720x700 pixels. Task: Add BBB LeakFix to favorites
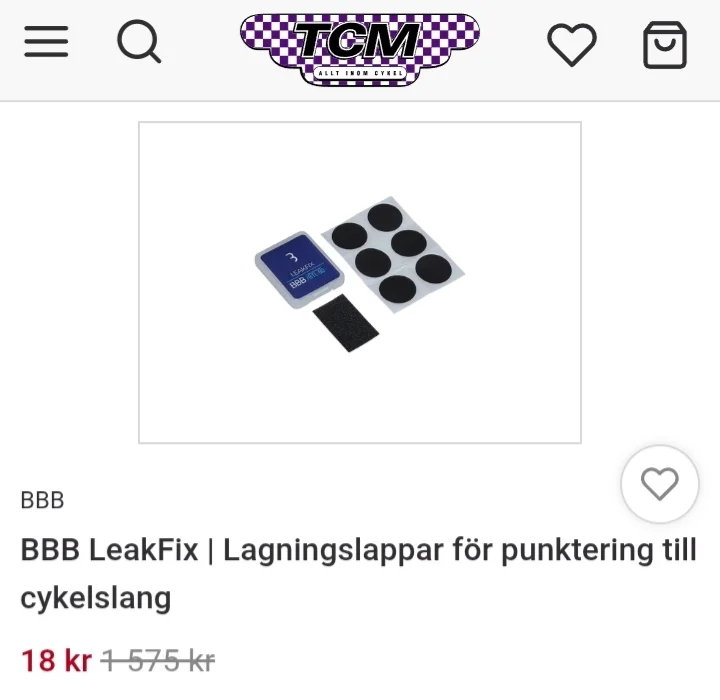click(x=659, y=484)
